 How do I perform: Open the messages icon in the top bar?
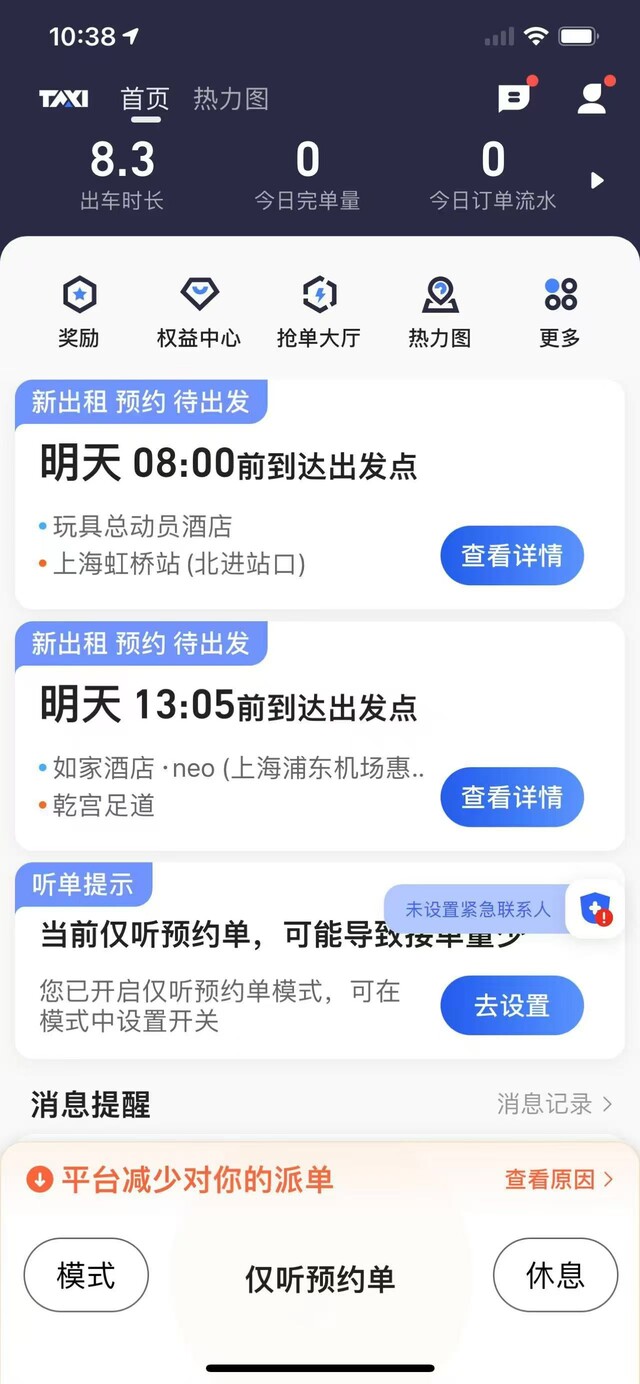click(x=514, y=97)
